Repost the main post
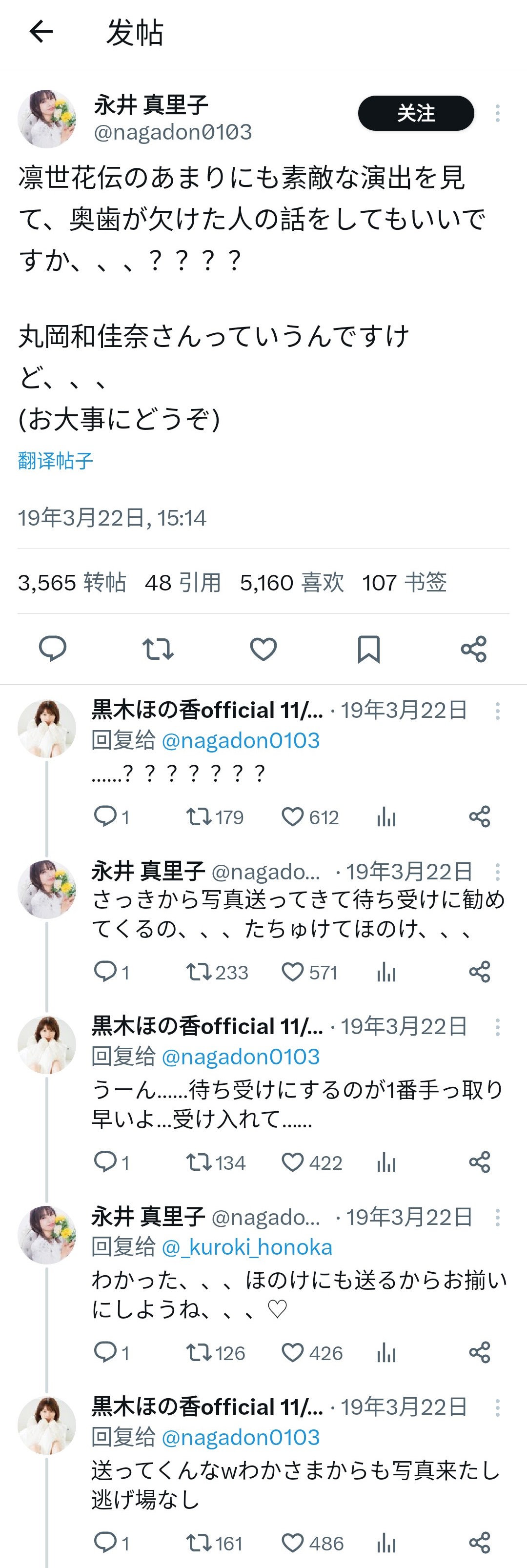 pos(158,648)
